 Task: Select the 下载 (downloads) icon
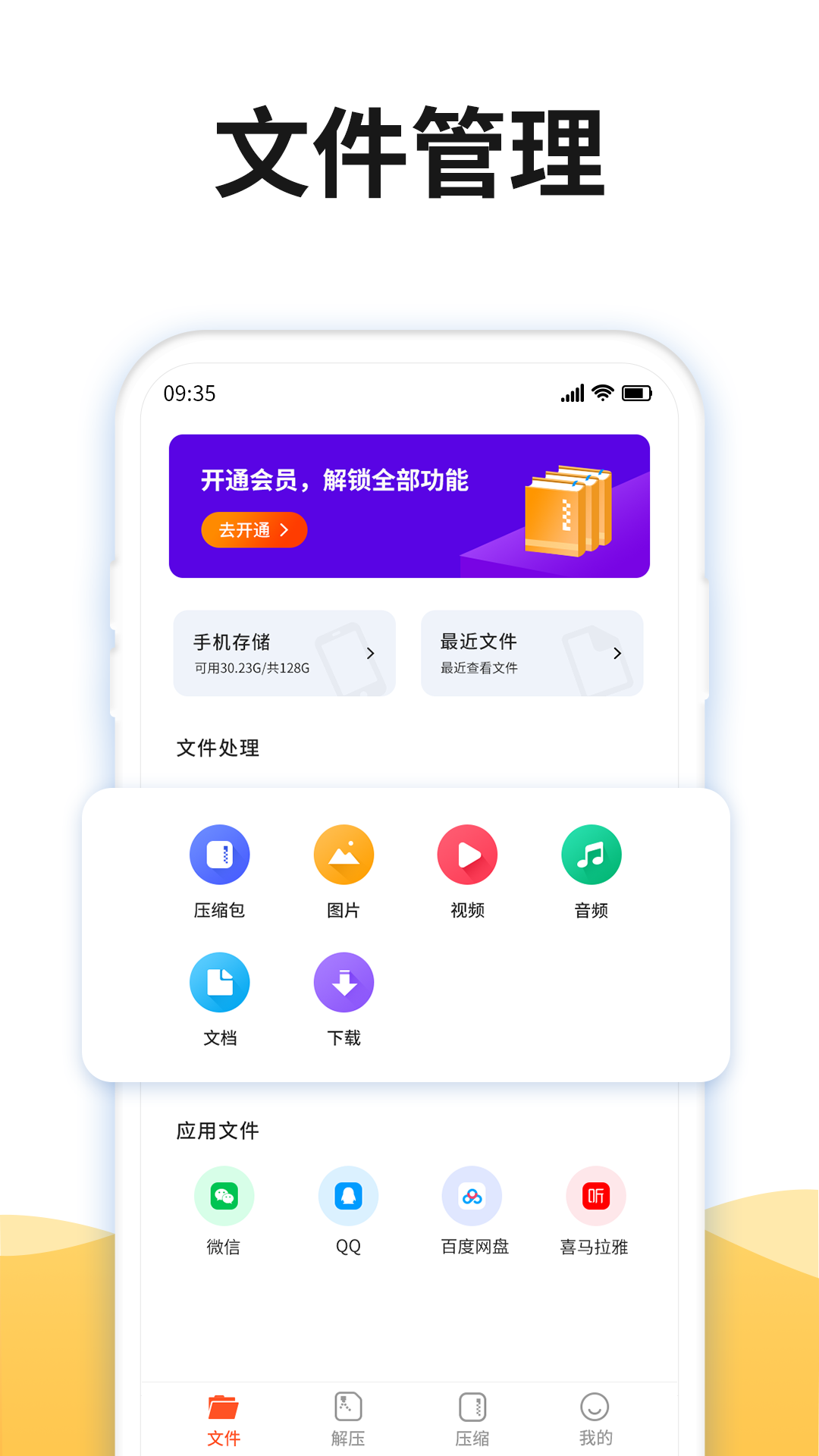344,982
